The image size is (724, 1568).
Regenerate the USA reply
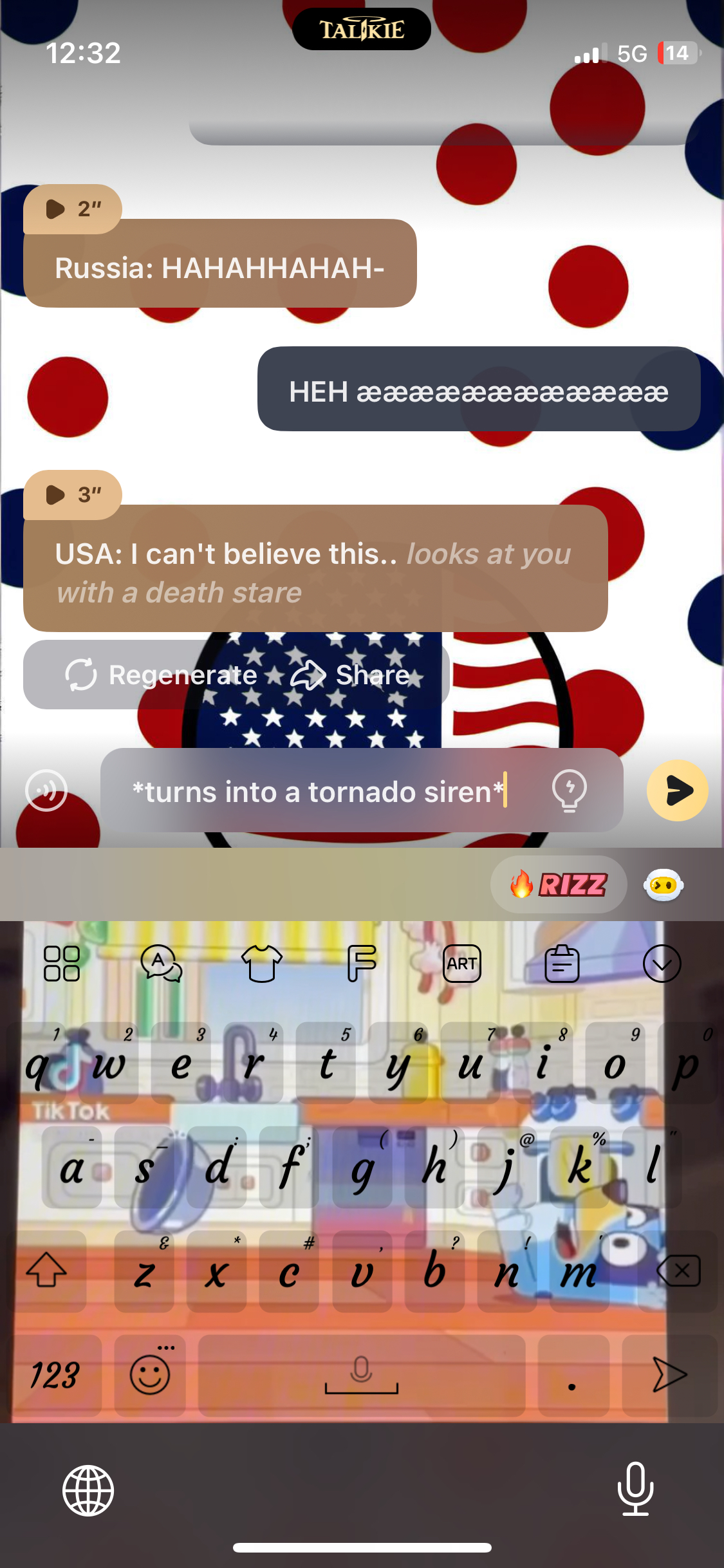161,675
